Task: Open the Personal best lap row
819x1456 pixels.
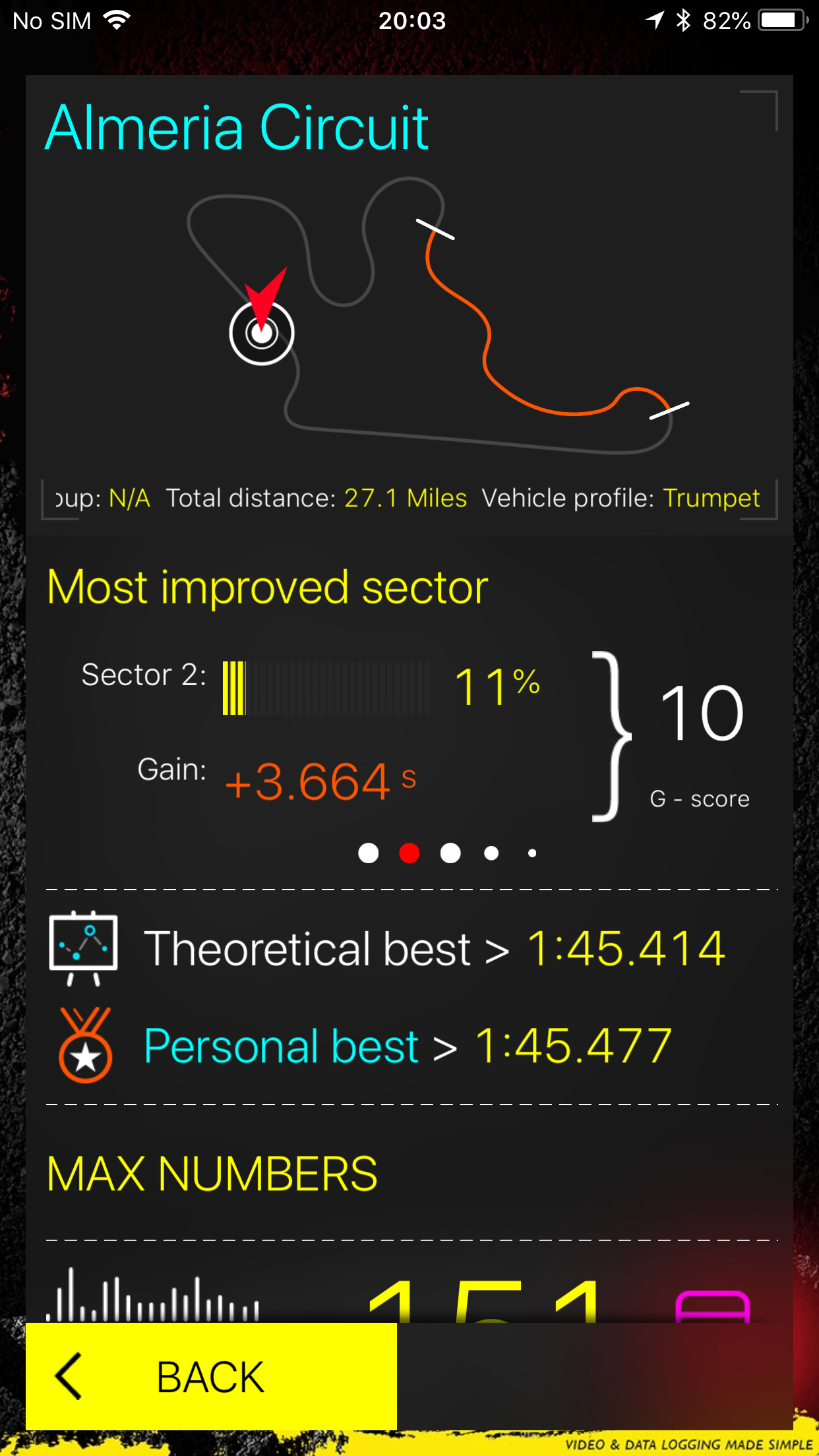Action: coord(409,1046)
